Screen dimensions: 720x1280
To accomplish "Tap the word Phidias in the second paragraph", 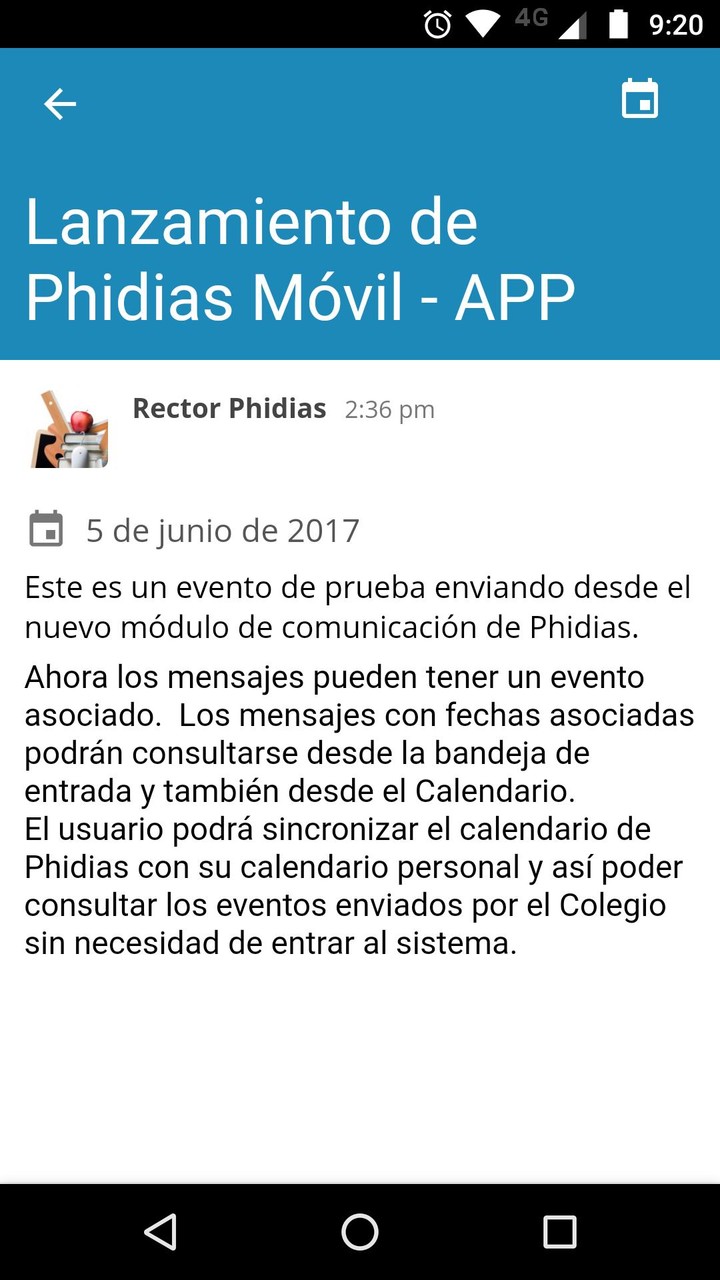I will click(68, 866).
